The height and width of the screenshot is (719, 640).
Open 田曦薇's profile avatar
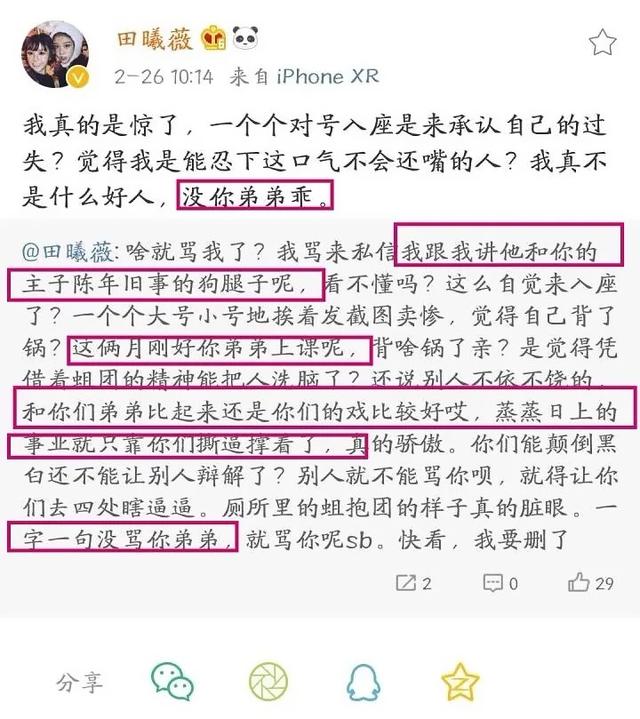pyautogui.click(x=57, y=55)
